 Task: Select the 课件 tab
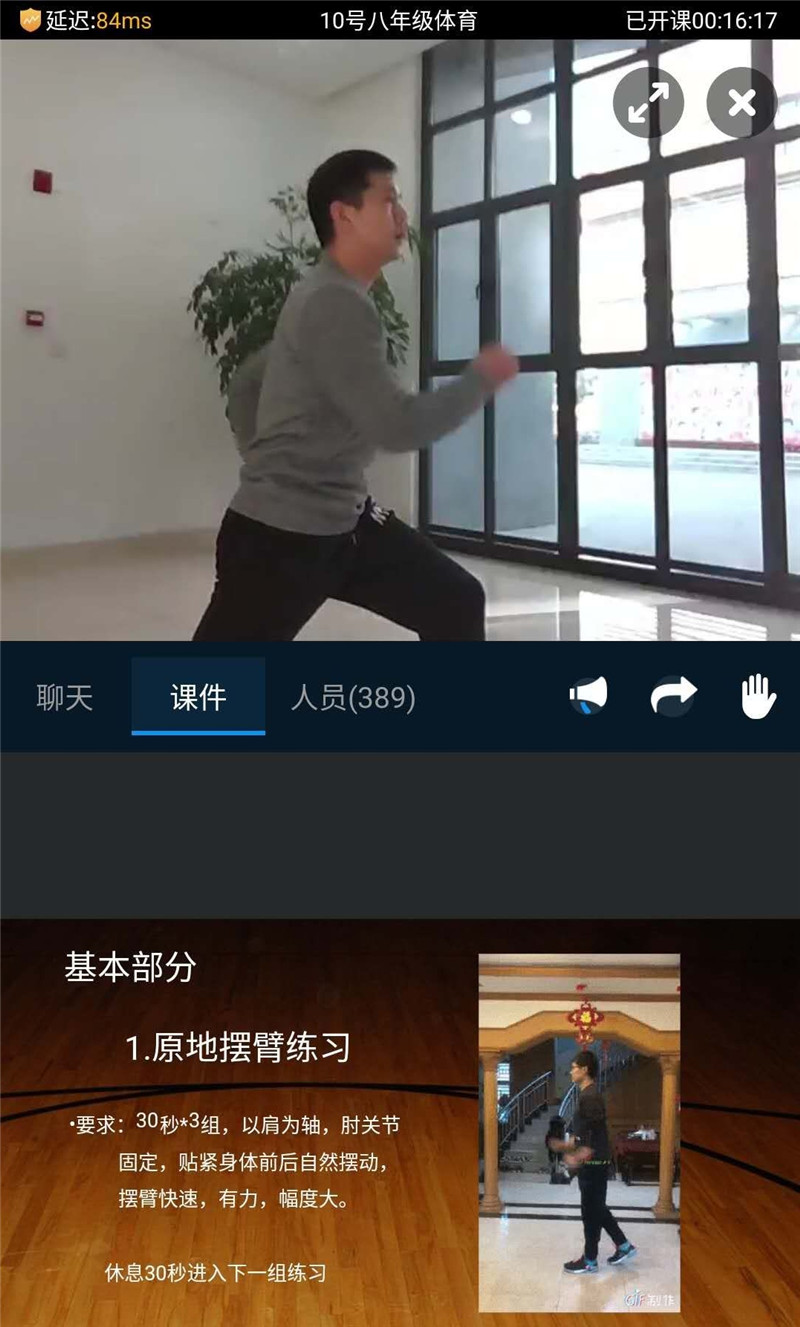198,697
